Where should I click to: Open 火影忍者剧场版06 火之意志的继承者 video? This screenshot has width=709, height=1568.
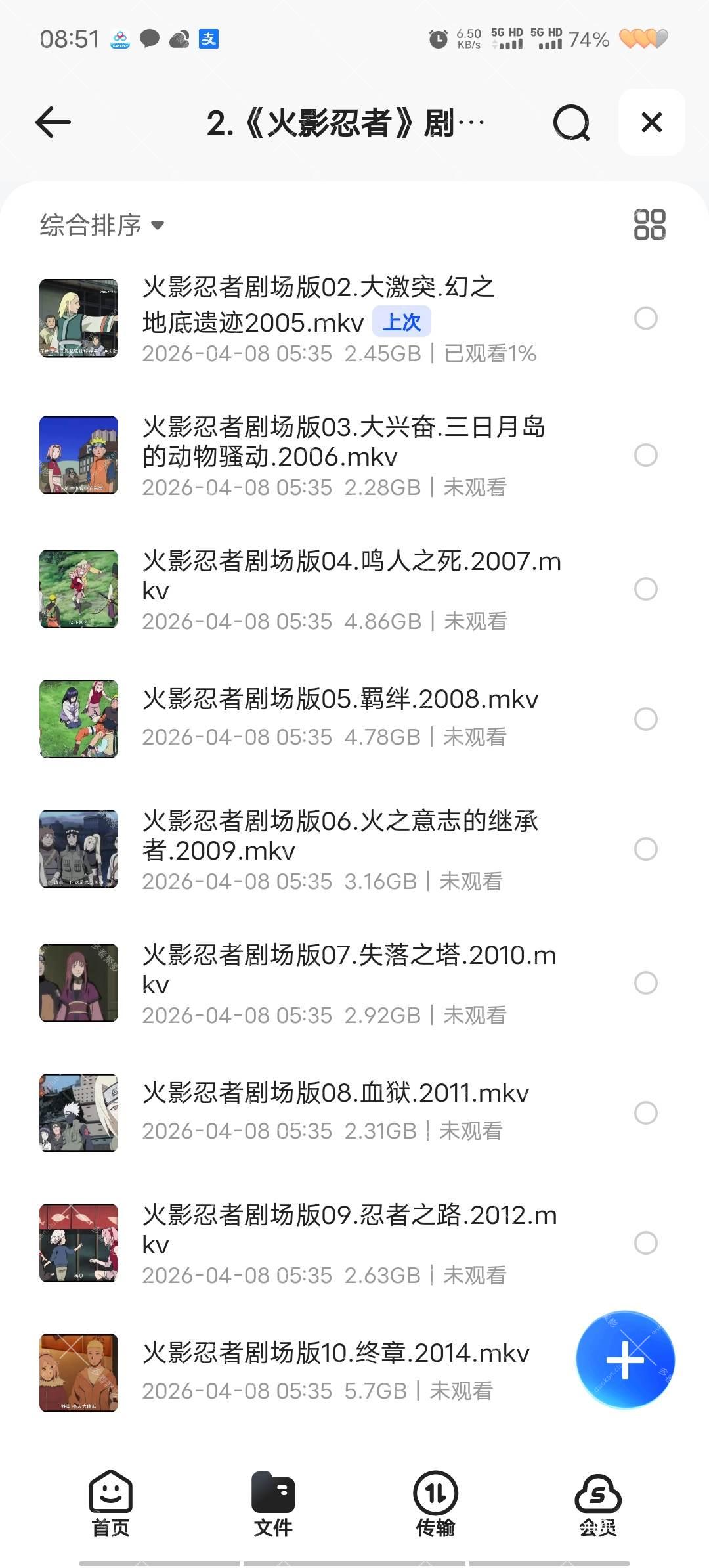point(340,835)
